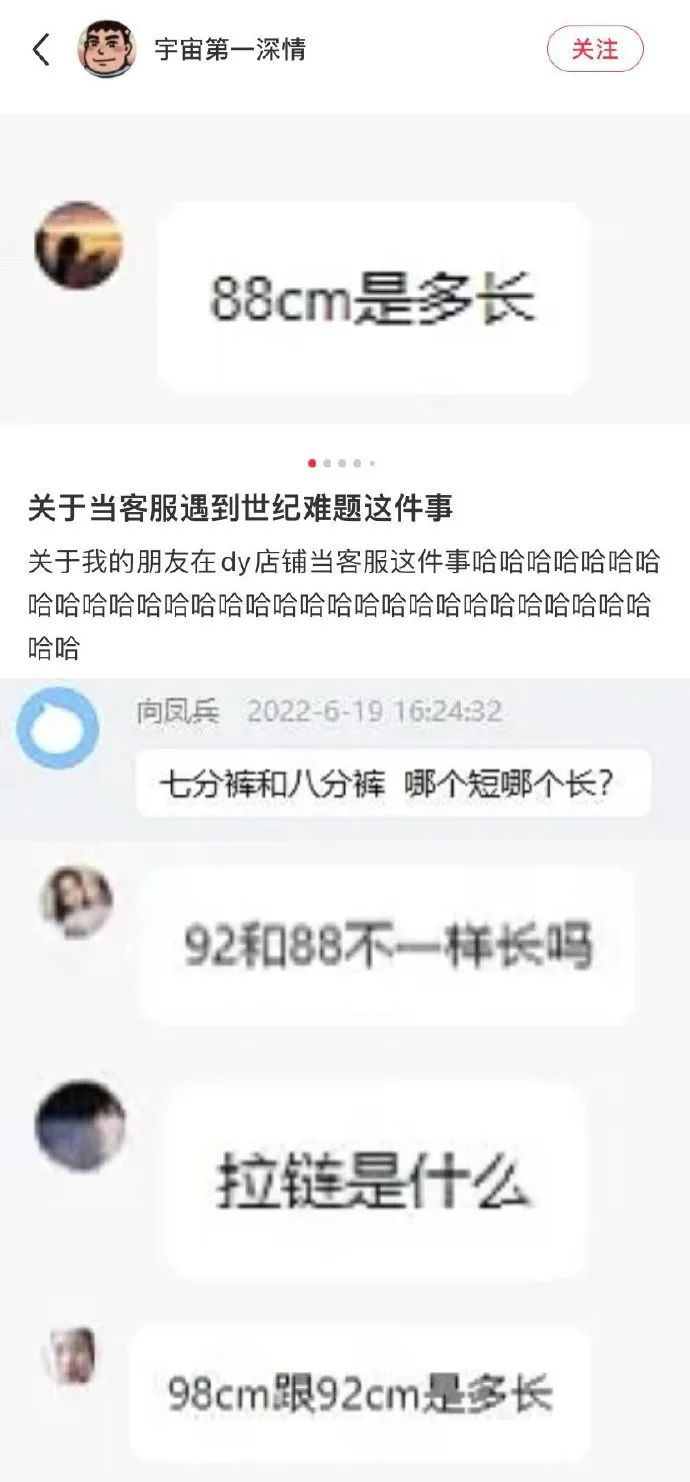Tap the image carousel page indicator dots

342,463
